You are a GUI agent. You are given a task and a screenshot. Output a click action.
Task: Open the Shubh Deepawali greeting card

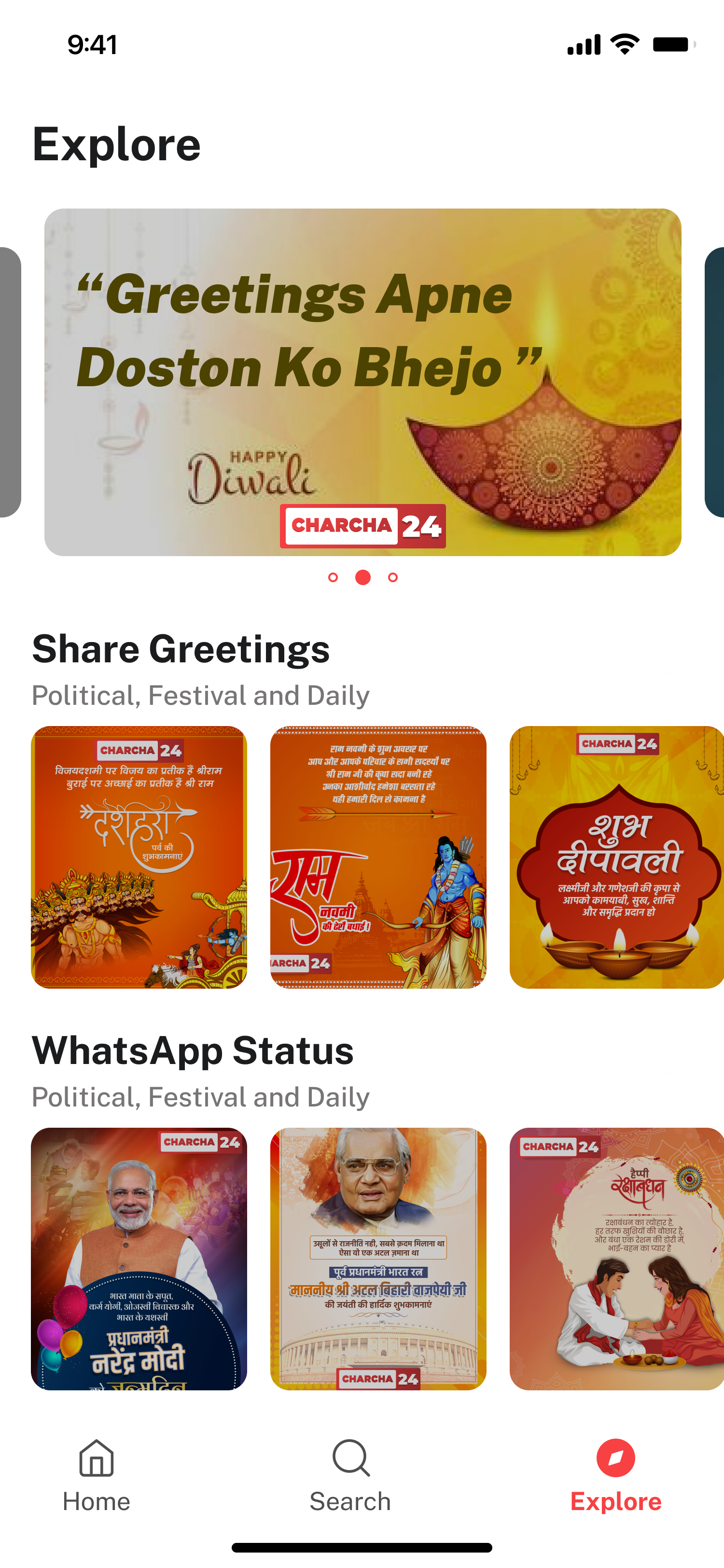coord(616,857)
